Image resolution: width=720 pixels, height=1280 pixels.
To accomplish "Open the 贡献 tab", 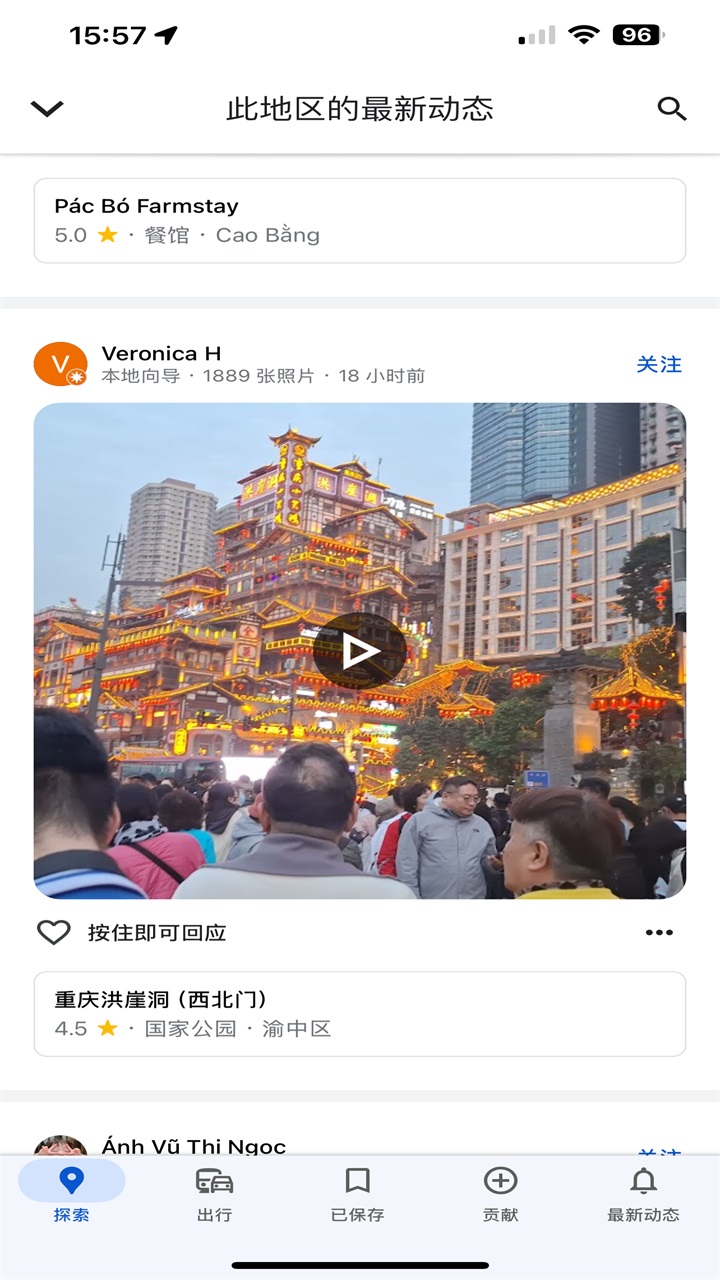I will (500, 1193).
